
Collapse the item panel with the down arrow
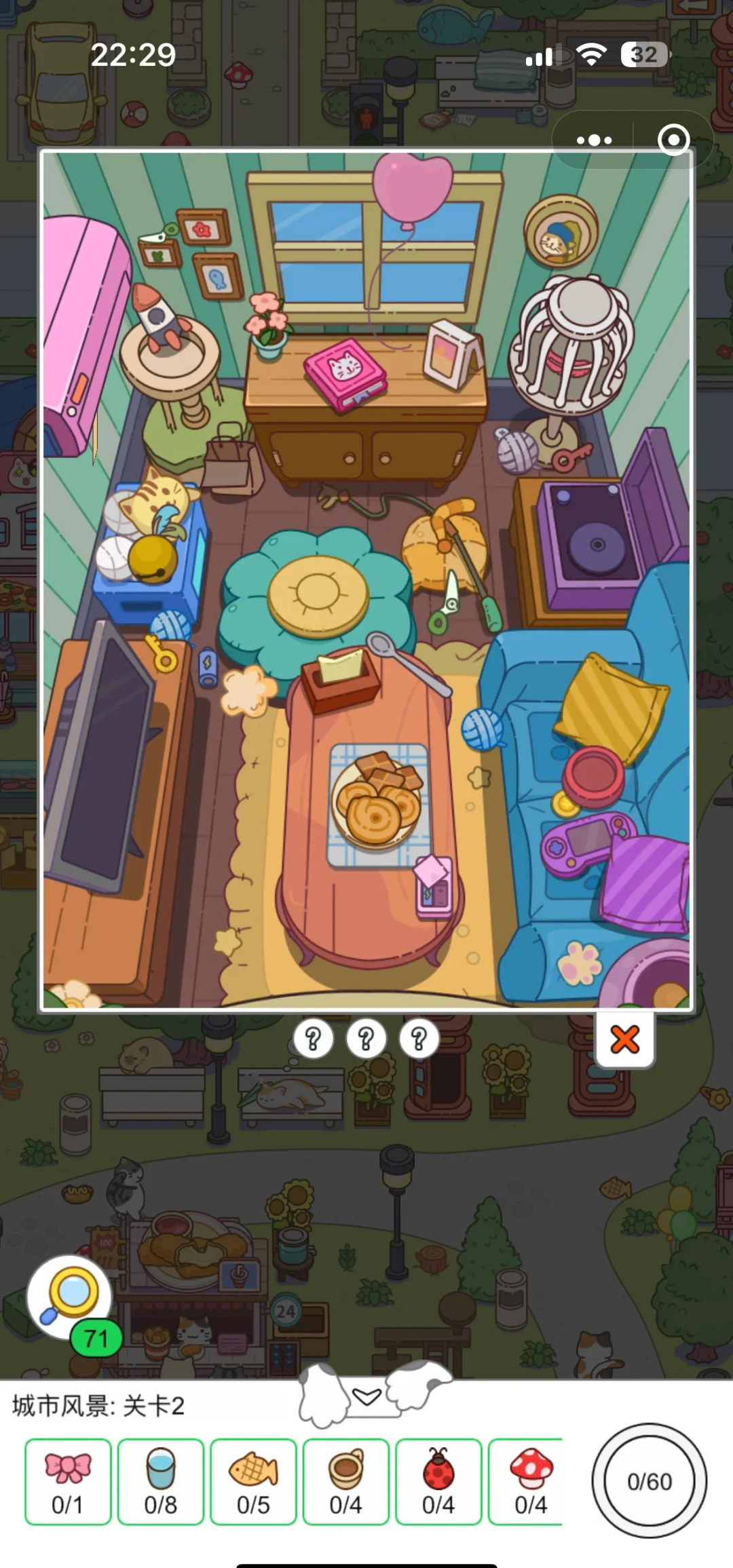(367, 1396)
